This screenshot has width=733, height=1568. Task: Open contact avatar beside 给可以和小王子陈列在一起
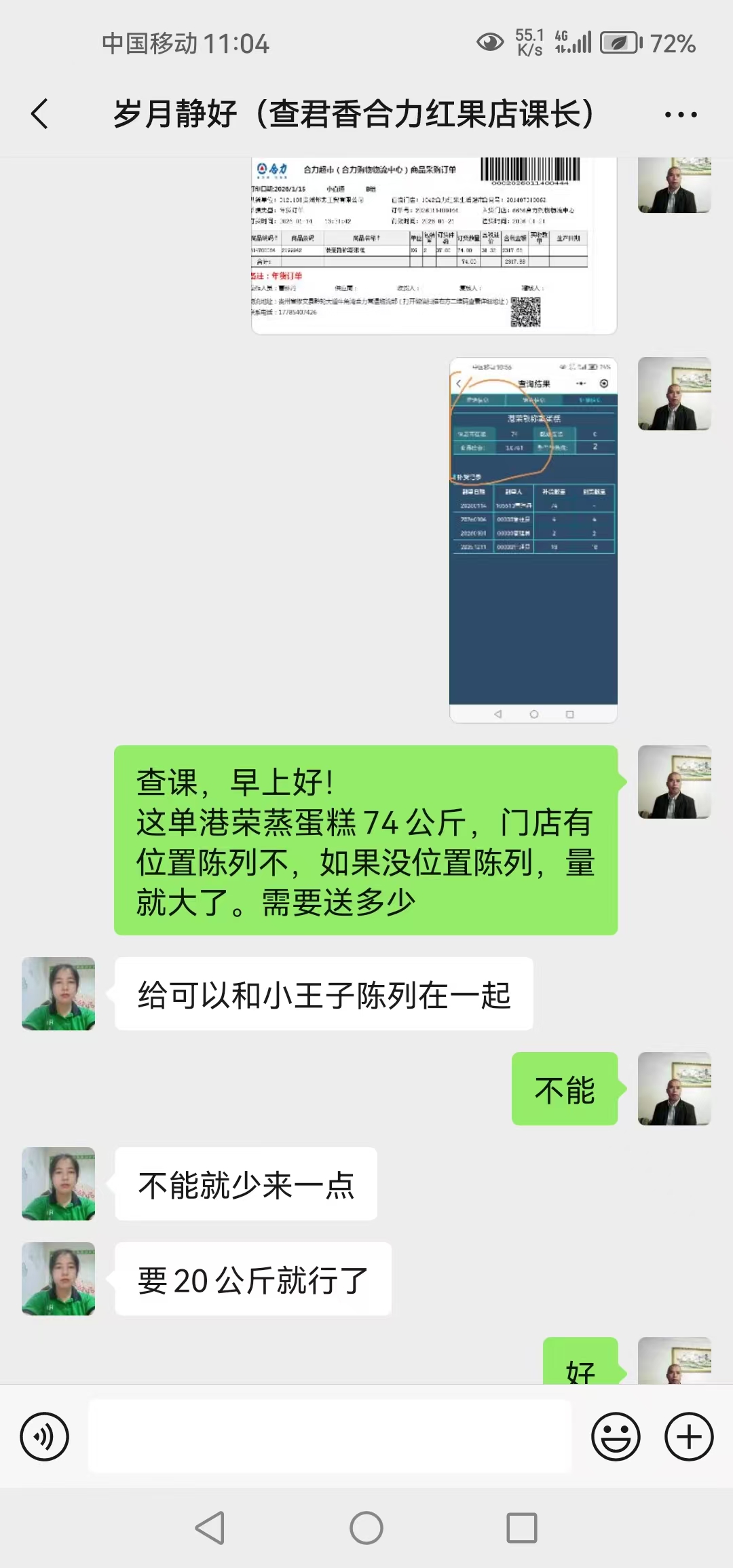58,994
